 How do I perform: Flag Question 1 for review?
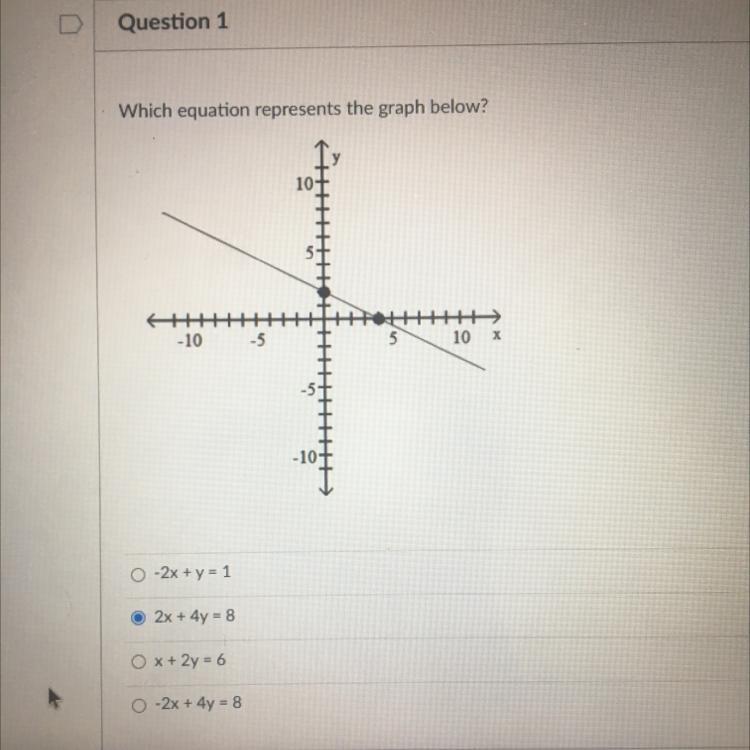72,23
